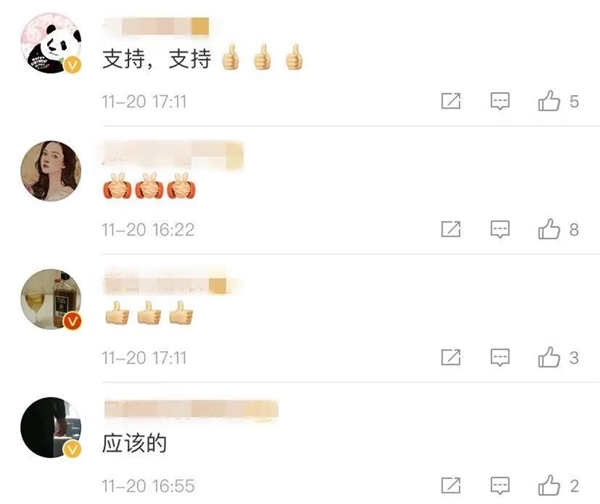
Task: Open the wine glass avatar profile
Action: pyautogui.click(x=51, y=299)
